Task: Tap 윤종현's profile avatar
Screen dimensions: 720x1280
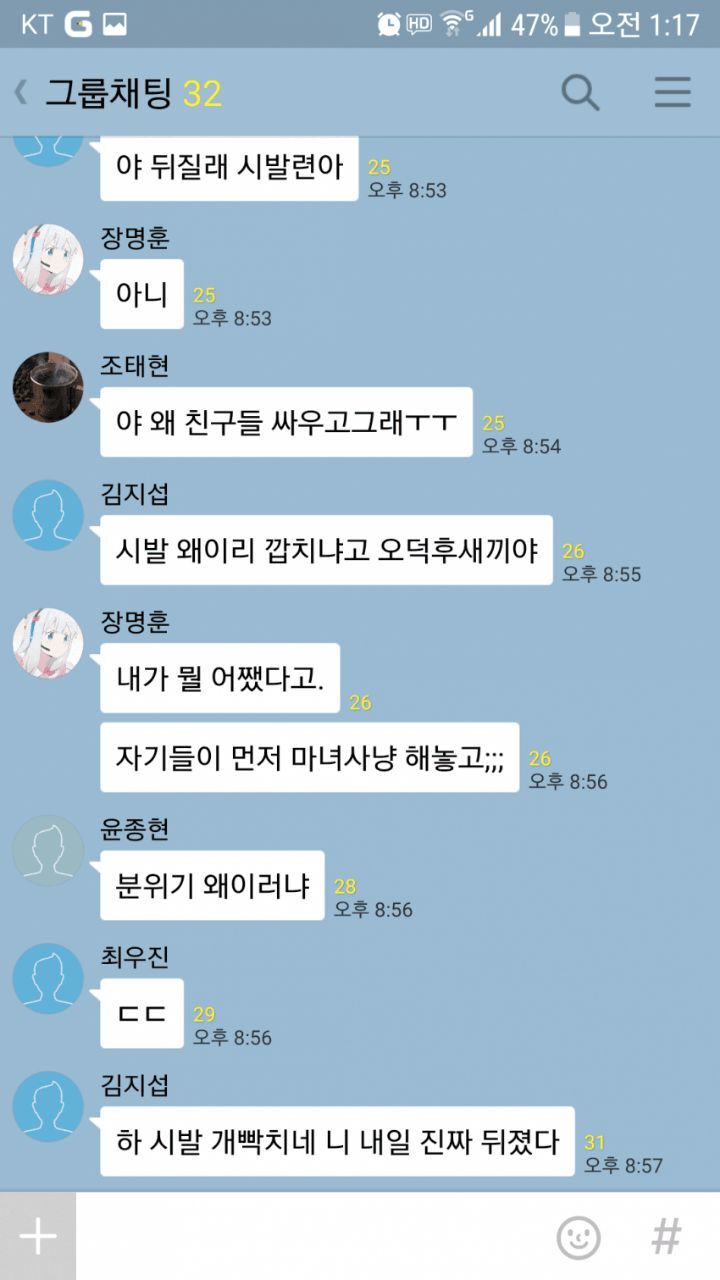Action: (47, 850)
